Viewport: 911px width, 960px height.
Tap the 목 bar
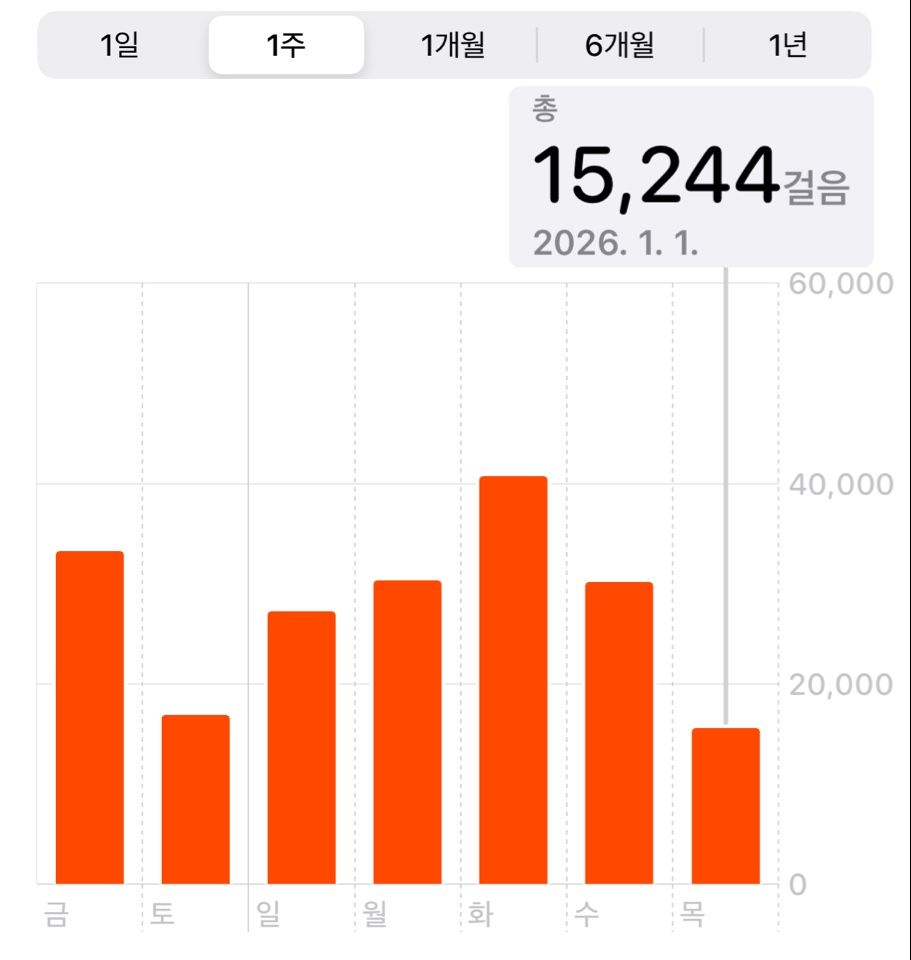[725, 806]
